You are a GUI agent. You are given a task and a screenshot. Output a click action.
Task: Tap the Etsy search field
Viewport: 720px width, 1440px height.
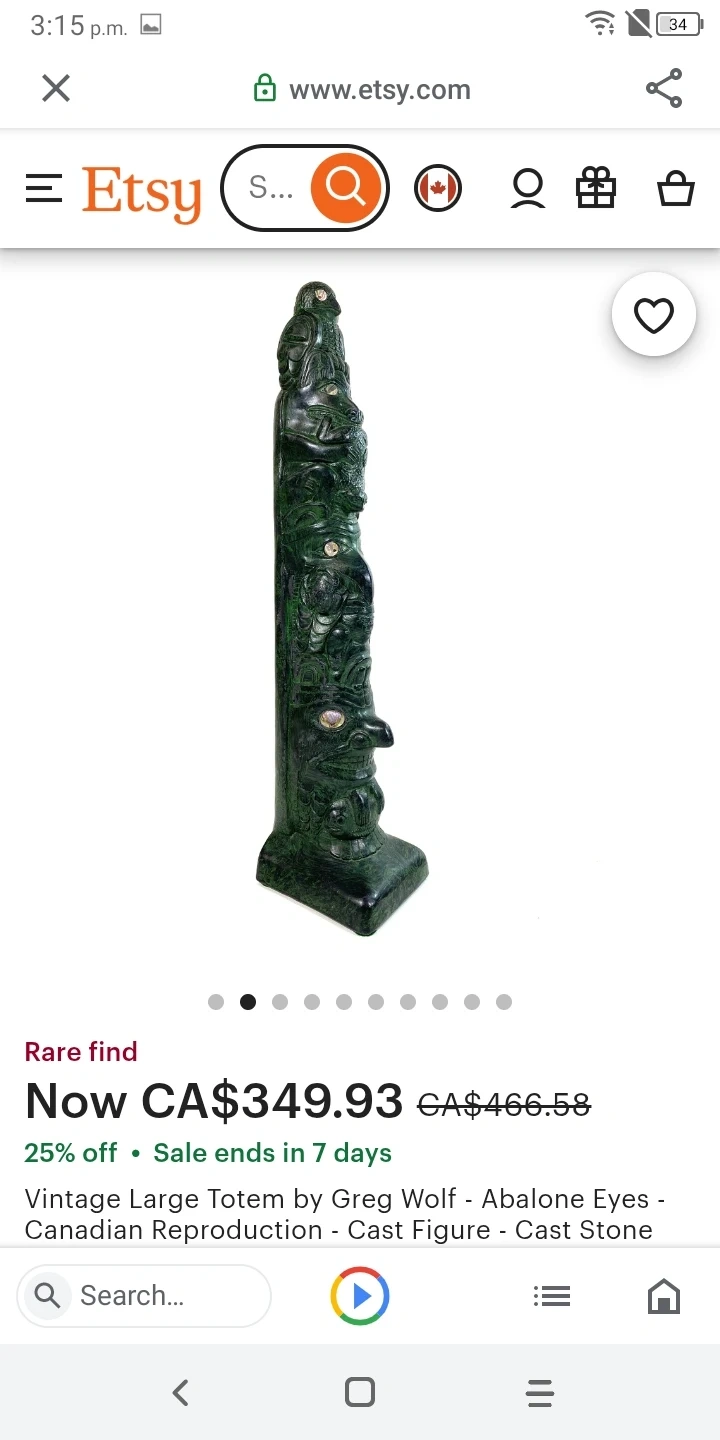270,188
